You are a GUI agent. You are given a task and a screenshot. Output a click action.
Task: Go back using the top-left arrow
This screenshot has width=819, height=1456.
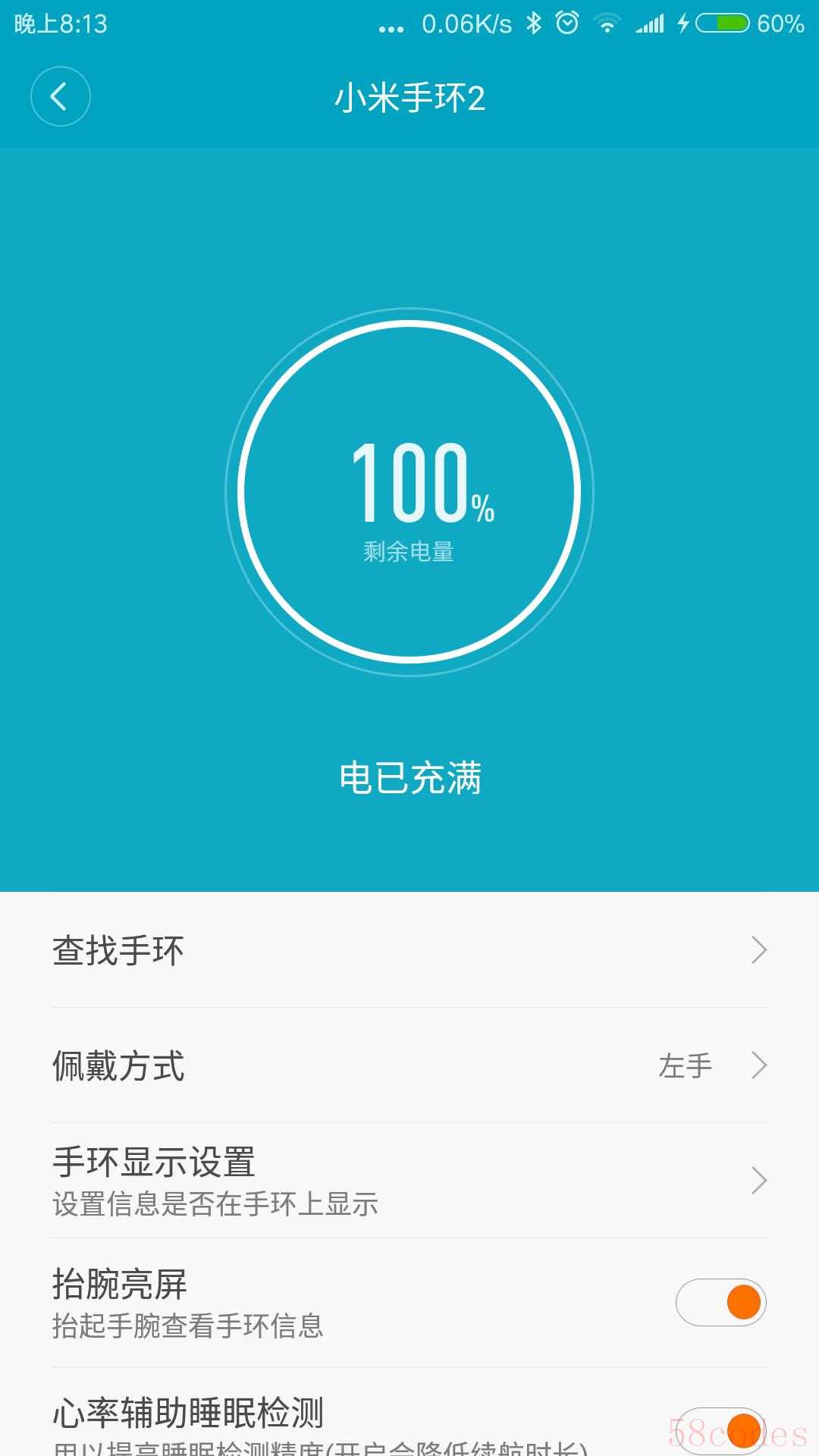tap(60, 96)
